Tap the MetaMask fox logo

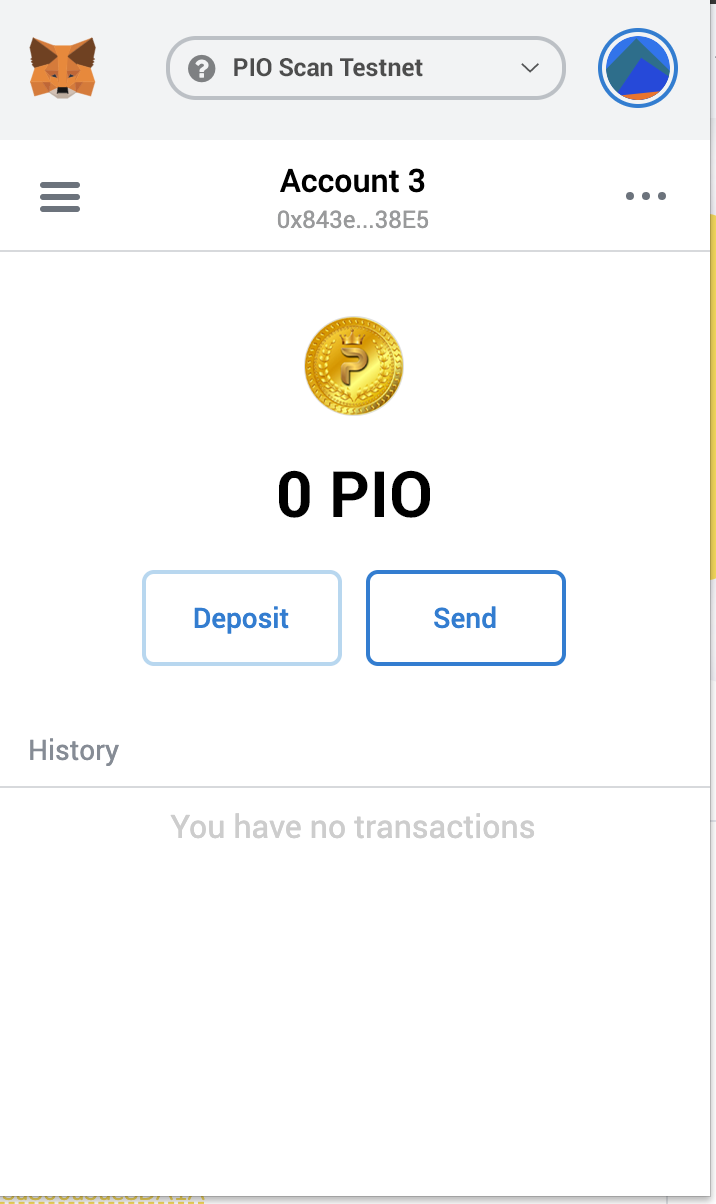[x=62, y=68]
